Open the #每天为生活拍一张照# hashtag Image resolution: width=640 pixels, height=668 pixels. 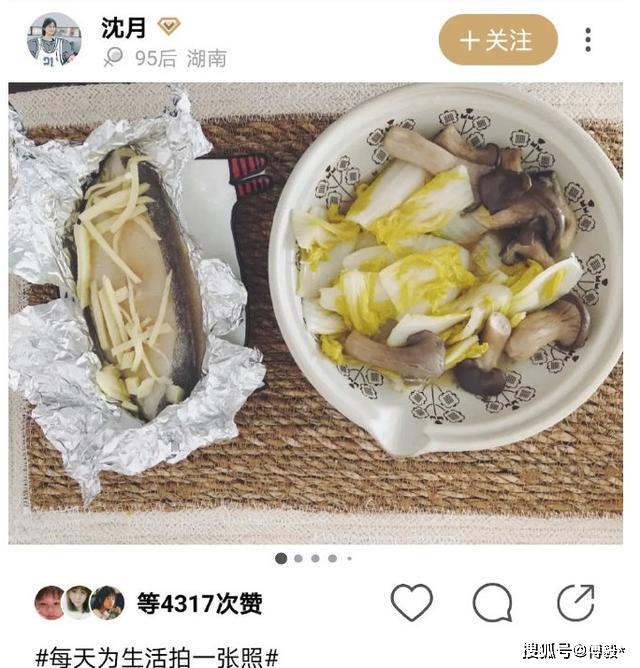[157, 656]
